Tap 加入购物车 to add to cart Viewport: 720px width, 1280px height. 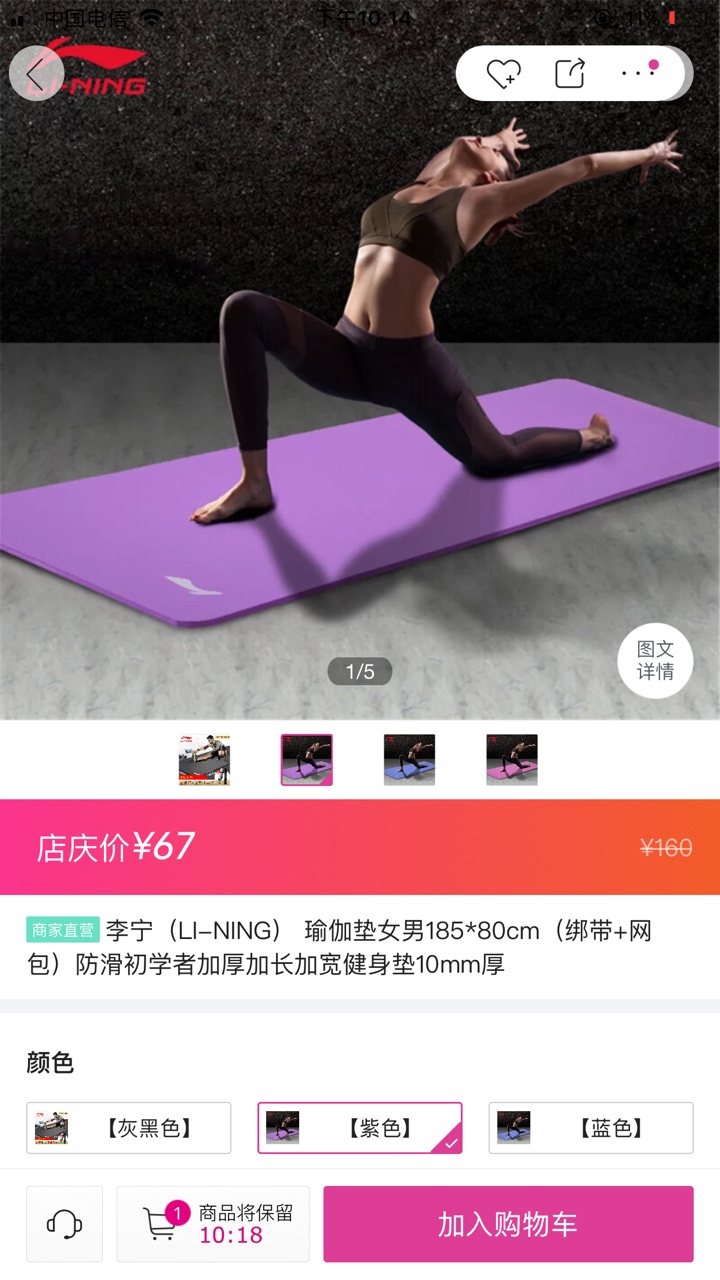tap(508, 1224)
